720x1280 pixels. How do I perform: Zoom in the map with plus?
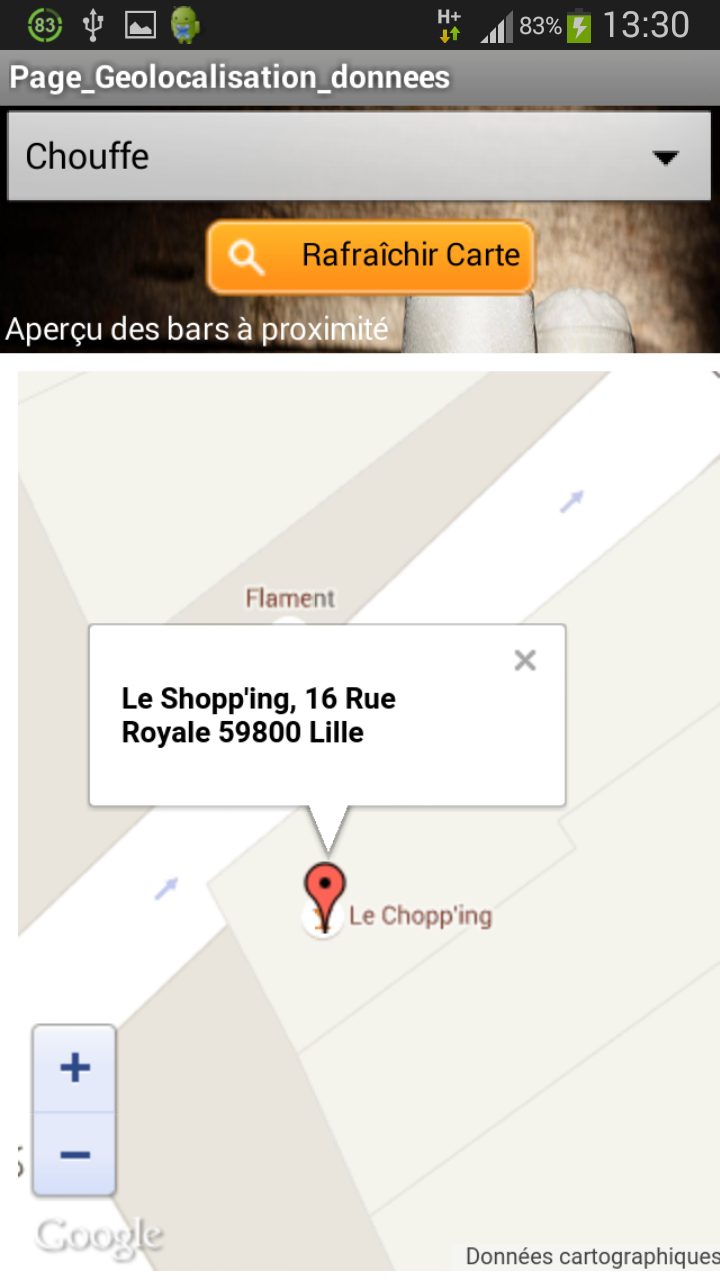(75, 1068)
